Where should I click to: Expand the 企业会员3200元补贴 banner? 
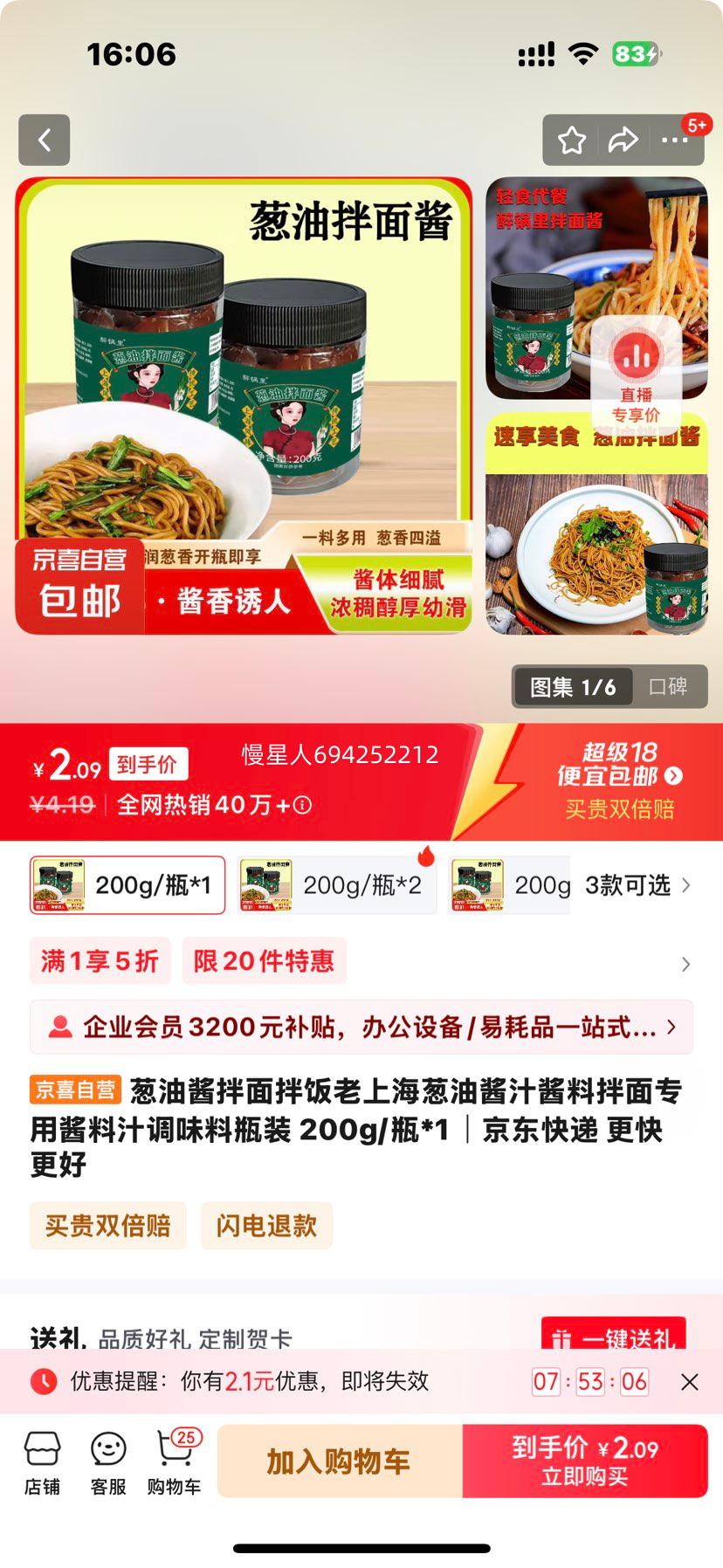(x=361, y=1028)
